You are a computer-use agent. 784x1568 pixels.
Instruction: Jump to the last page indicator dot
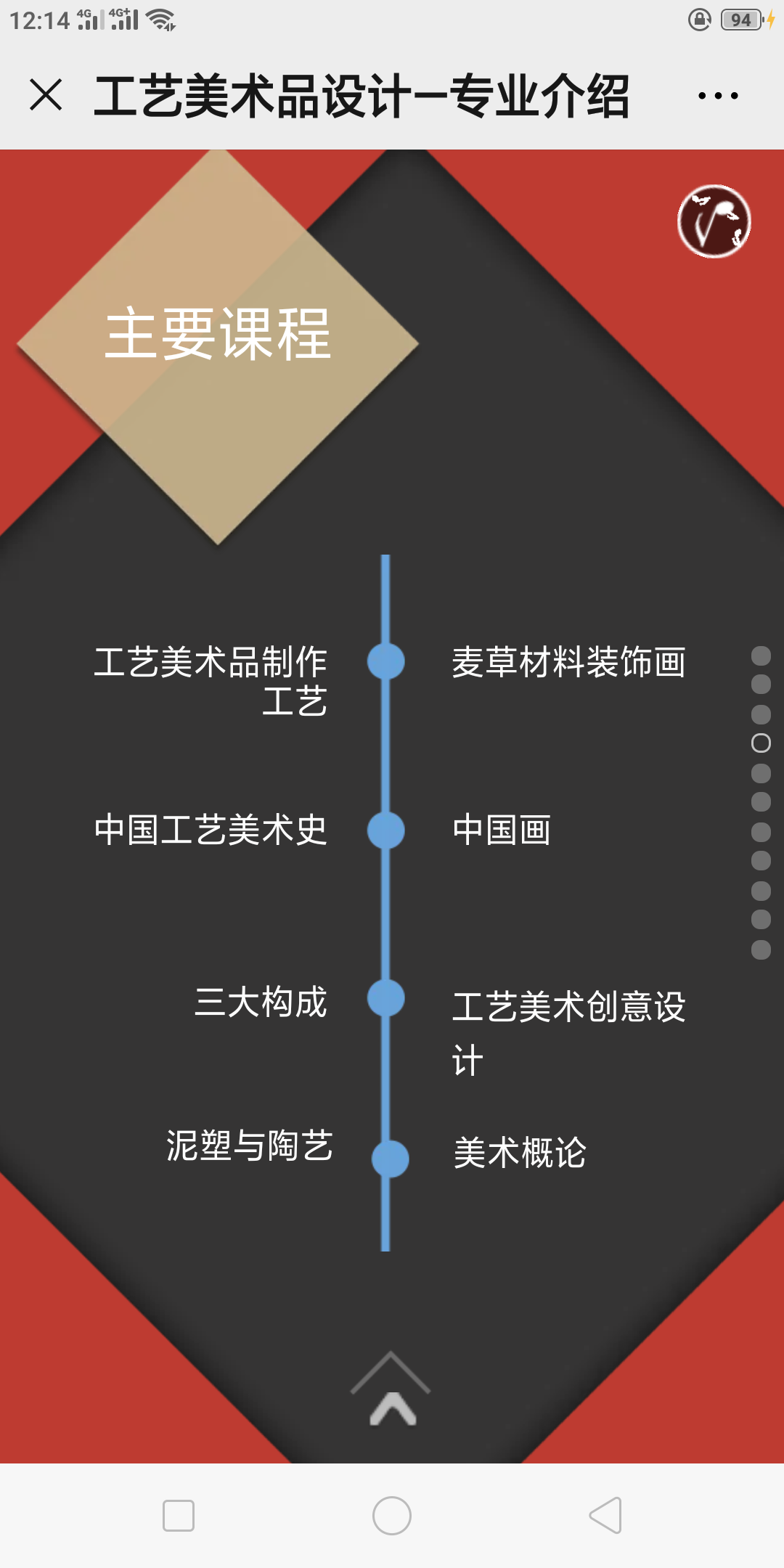[761, 950]
